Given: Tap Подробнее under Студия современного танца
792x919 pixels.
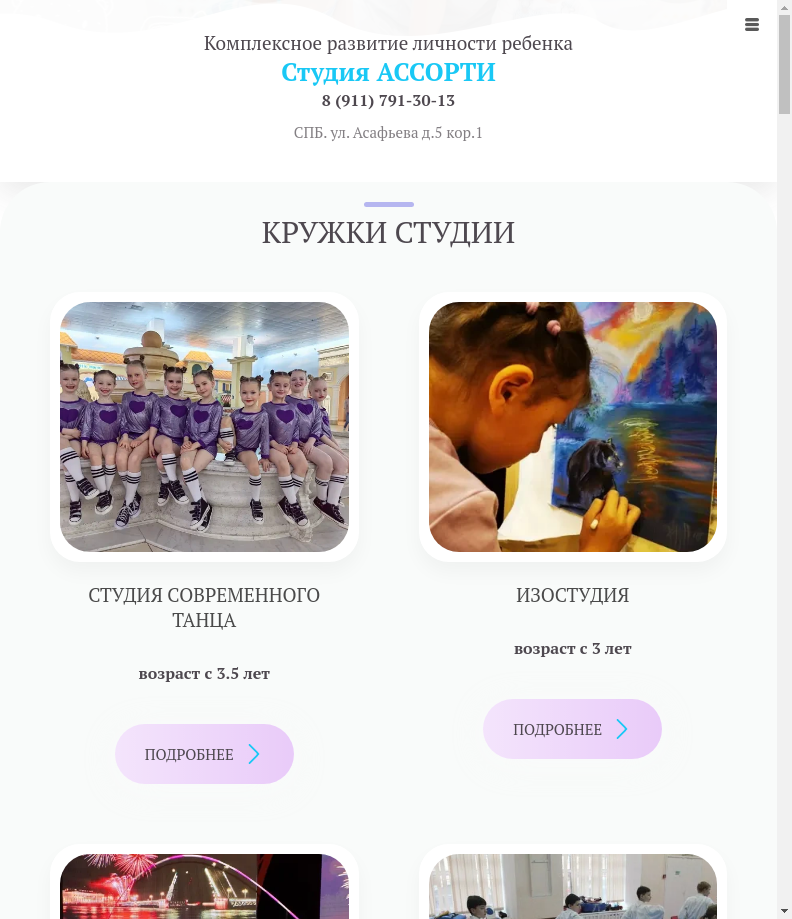Looking at the screenshot, I should click(204, 754).
